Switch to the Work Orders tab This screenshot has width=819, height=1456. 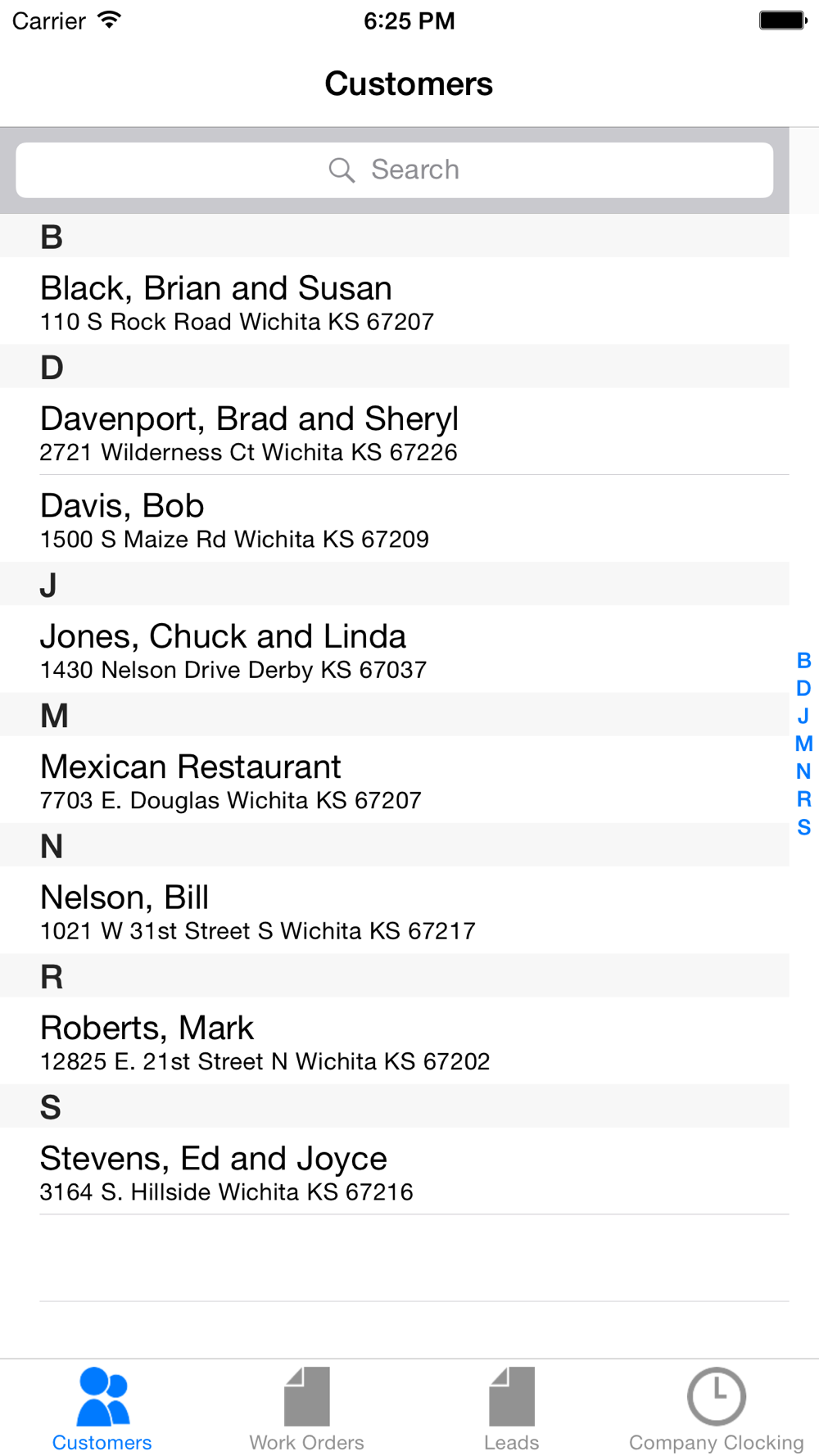point(307,1409)
